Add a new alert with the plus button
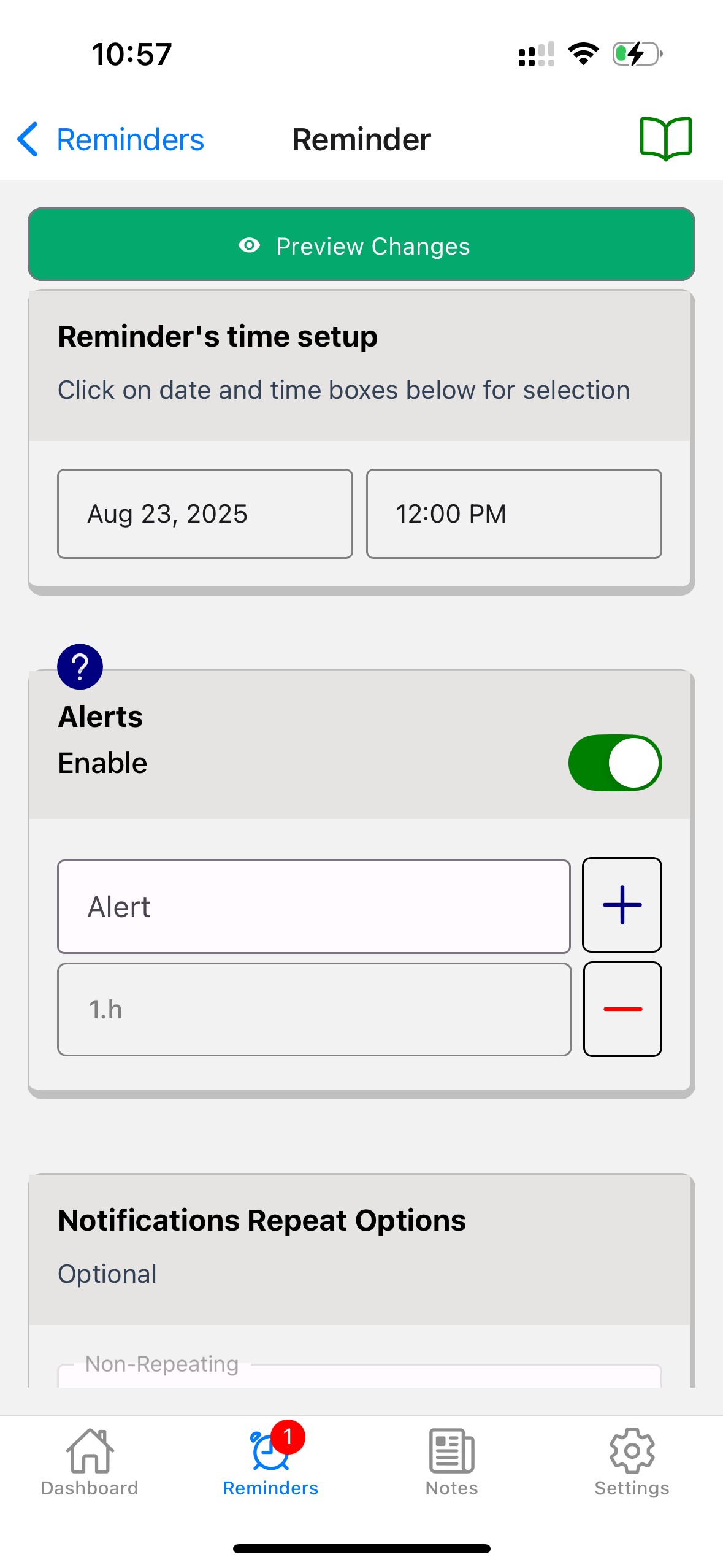723x1568 pixels. [621, 905]
